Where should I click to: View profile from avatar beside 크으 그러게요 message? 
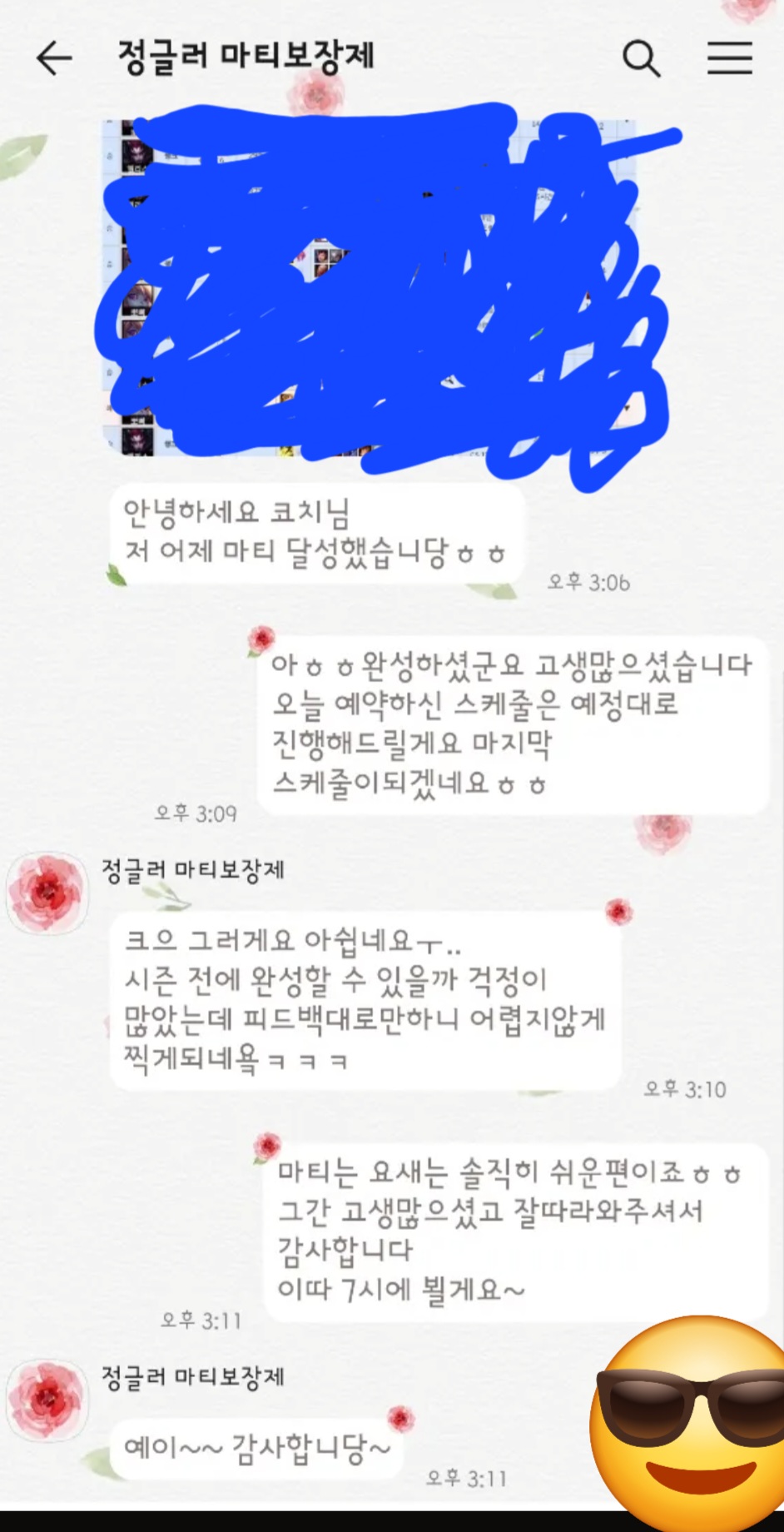point(47,893)
